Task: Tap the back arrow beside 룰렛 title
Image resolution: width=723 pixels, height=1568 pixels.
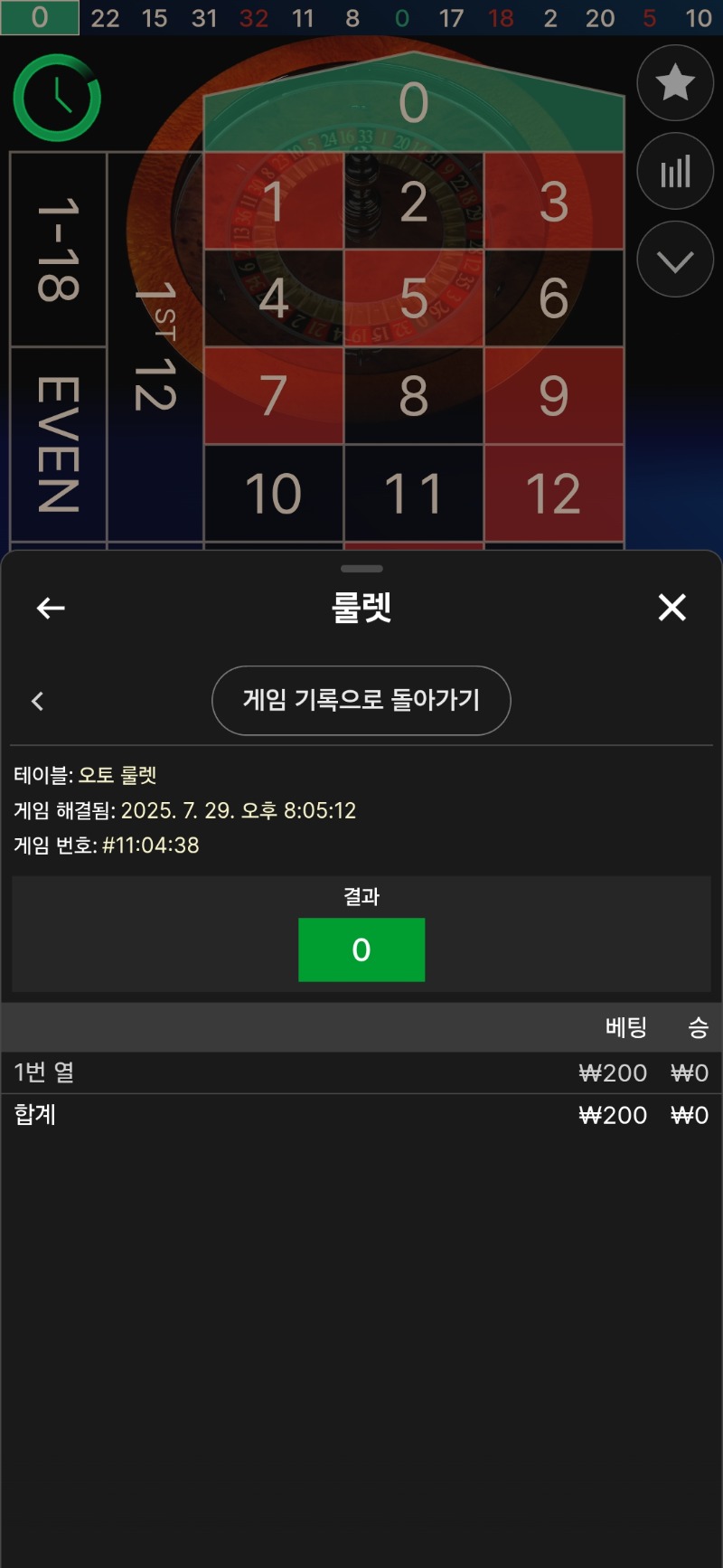Action: (51, 609)
